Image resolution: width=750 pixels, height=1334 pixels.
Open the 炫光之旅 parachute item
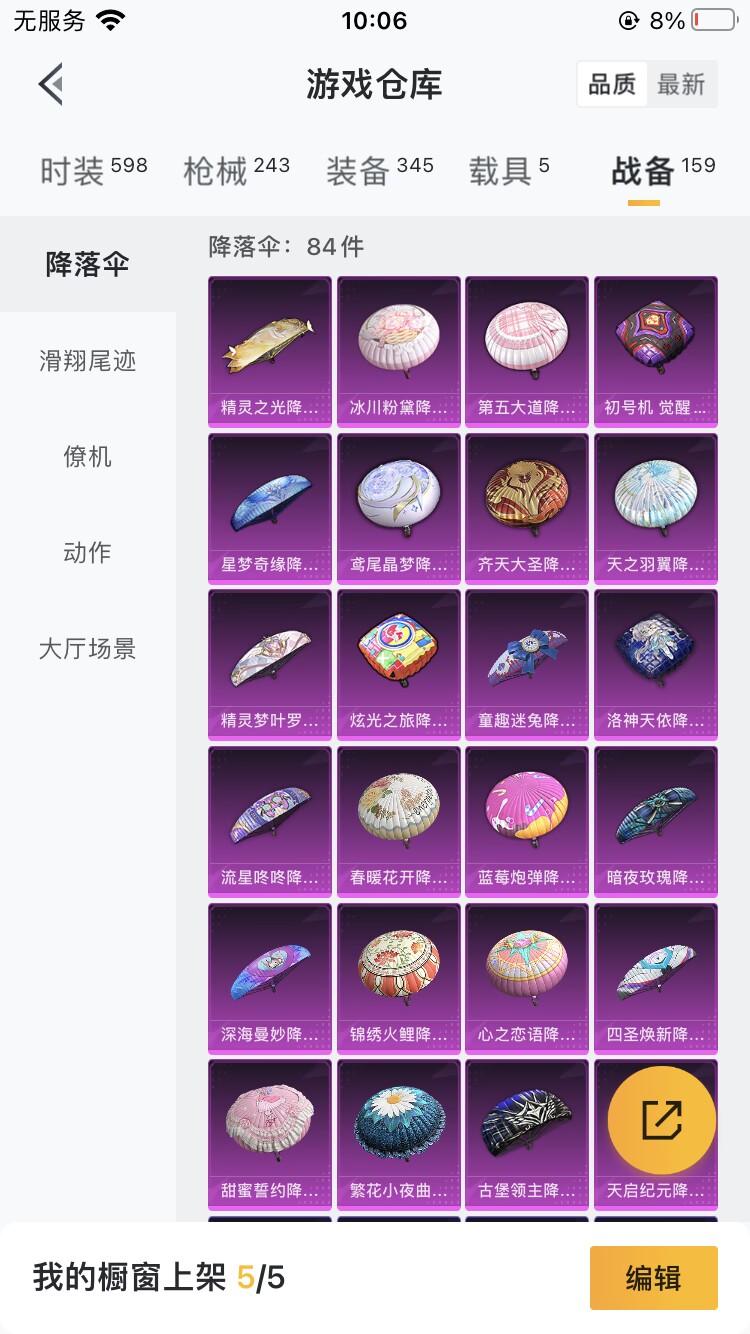[399, 666]
